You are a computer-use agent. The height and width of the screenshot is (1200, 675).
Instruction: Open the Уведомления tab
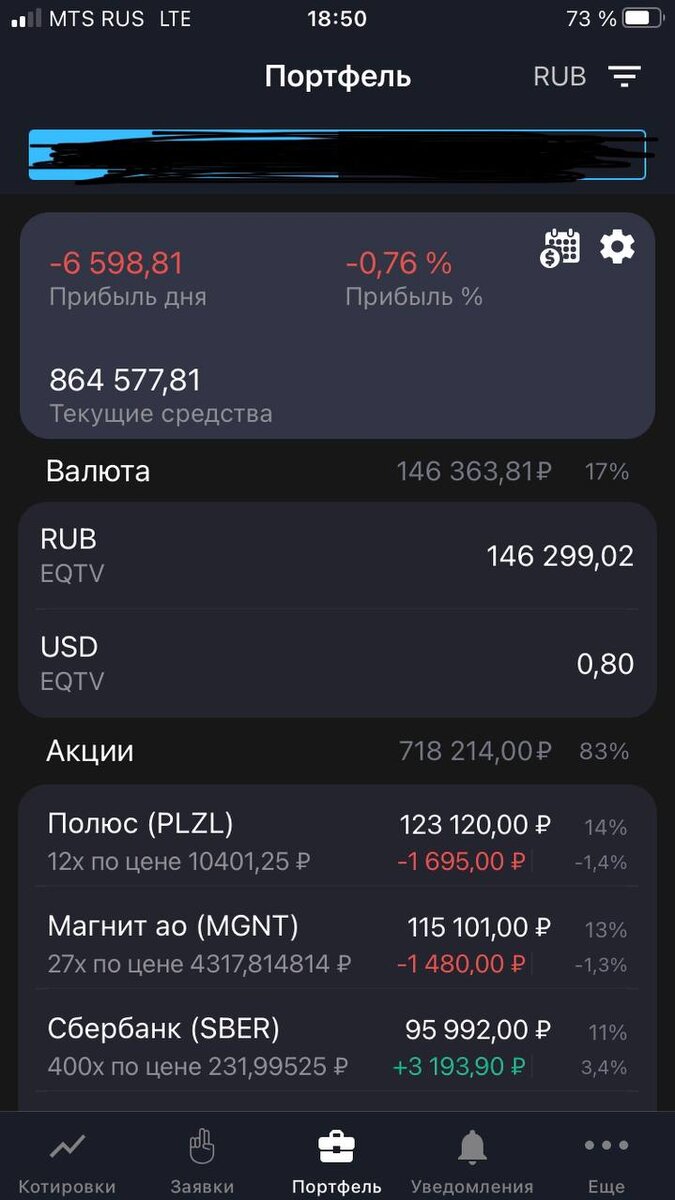[472, 1162]
